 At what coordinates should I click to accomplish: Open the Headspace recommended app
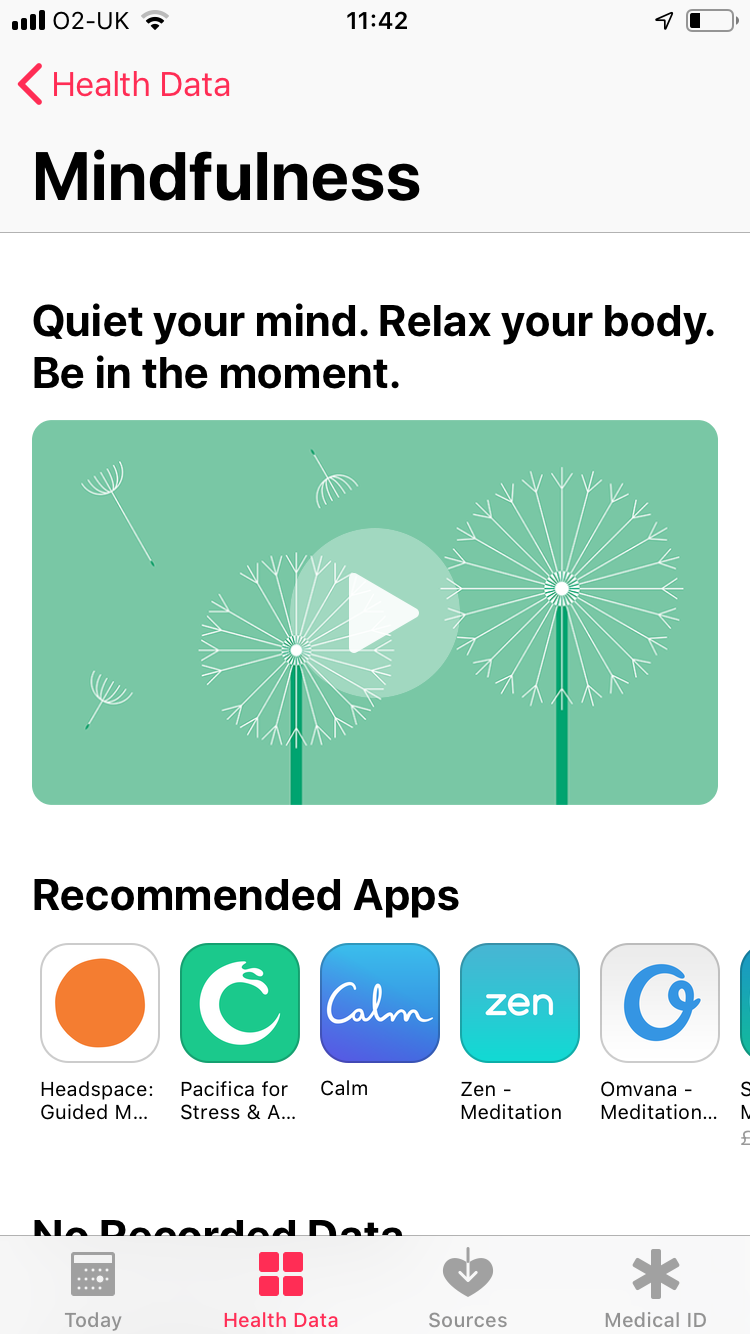pos(100,1003)
